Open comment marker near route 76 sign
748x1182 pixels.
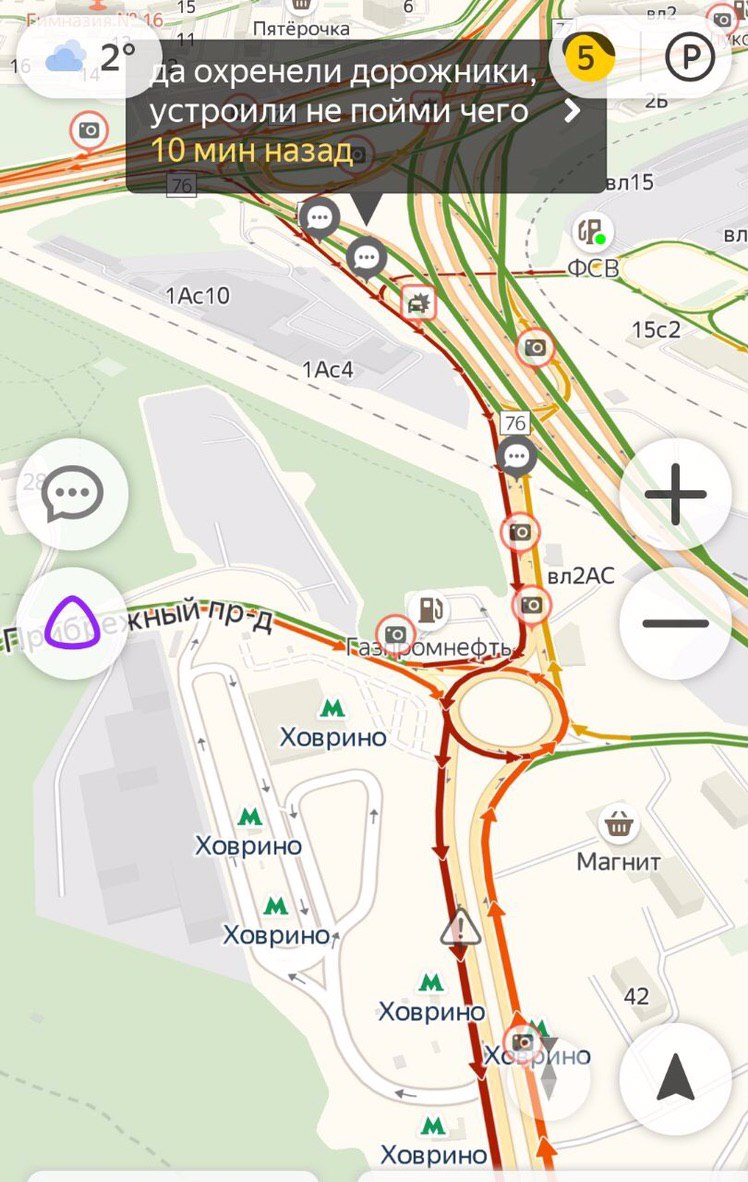click(x=517, y=458)
